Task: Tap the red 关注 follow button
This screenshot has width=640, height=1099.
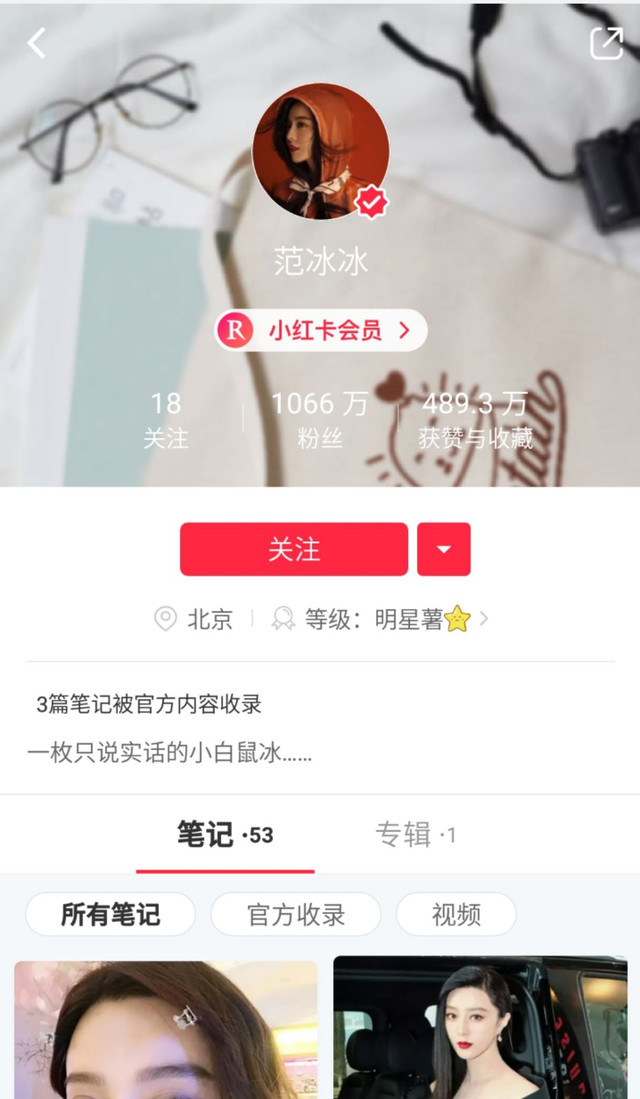Action: (x=294, y=549)
